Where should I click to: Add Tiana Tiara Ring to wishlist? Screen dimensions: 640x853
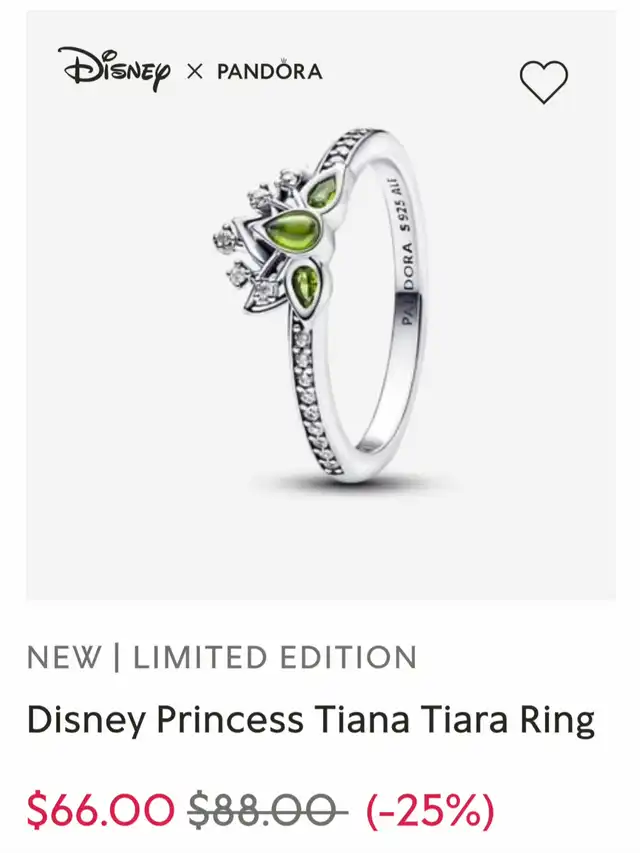coord(543,82)
